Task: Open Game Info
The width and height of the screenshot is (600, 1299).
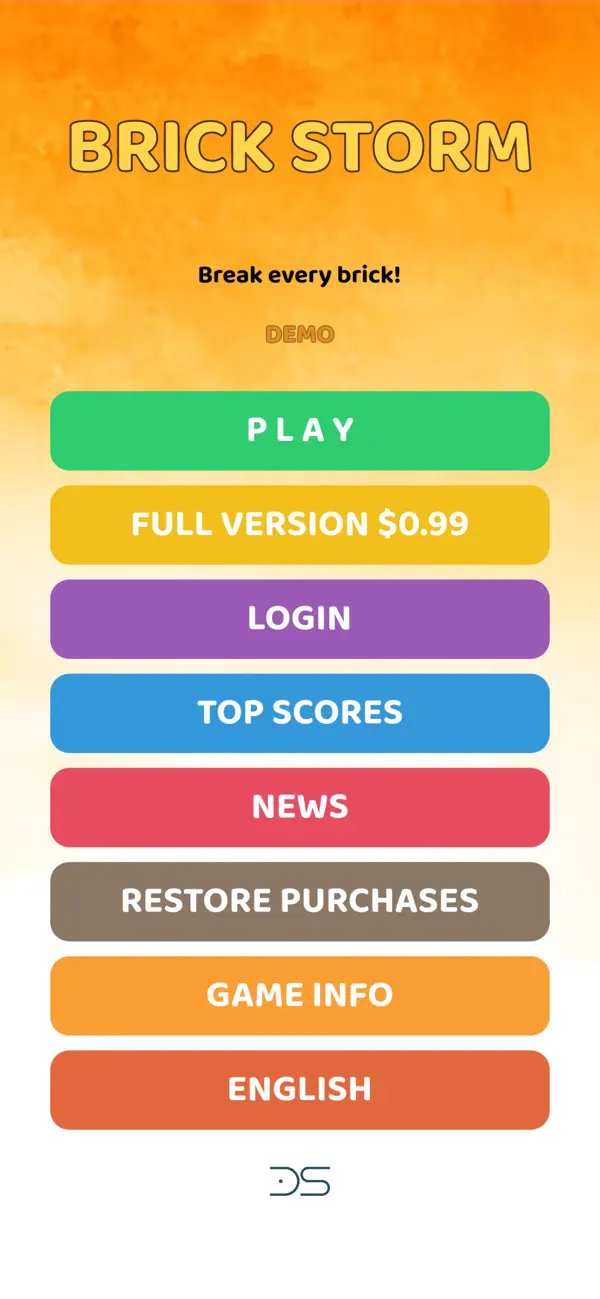Action: point(300,995)
